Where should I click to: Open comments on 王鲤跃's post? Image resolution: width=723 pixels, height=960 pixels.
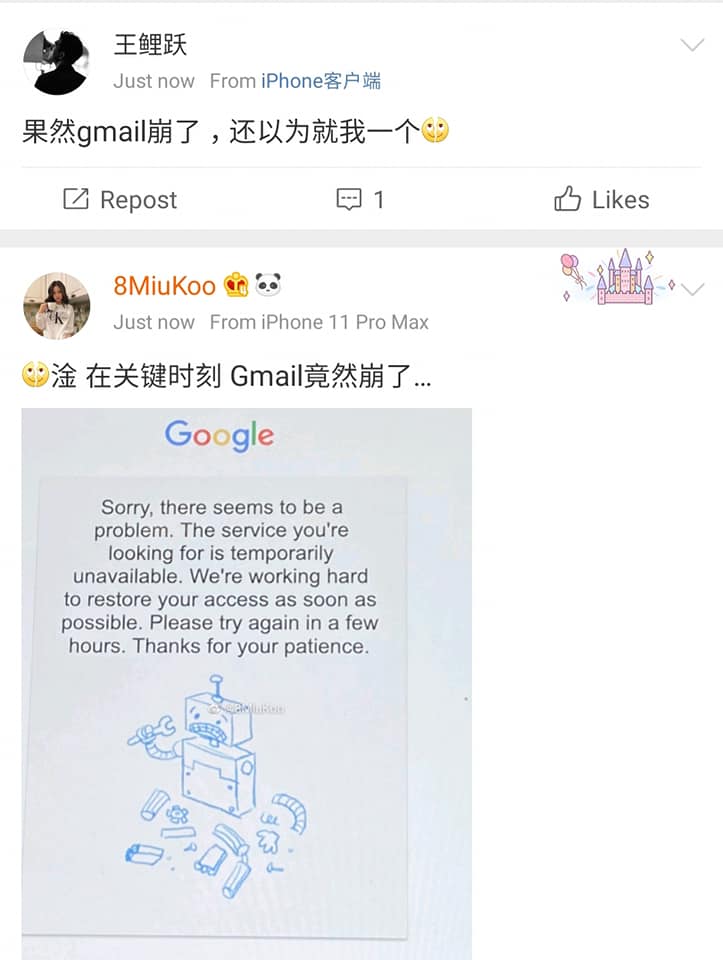(360, 200)
